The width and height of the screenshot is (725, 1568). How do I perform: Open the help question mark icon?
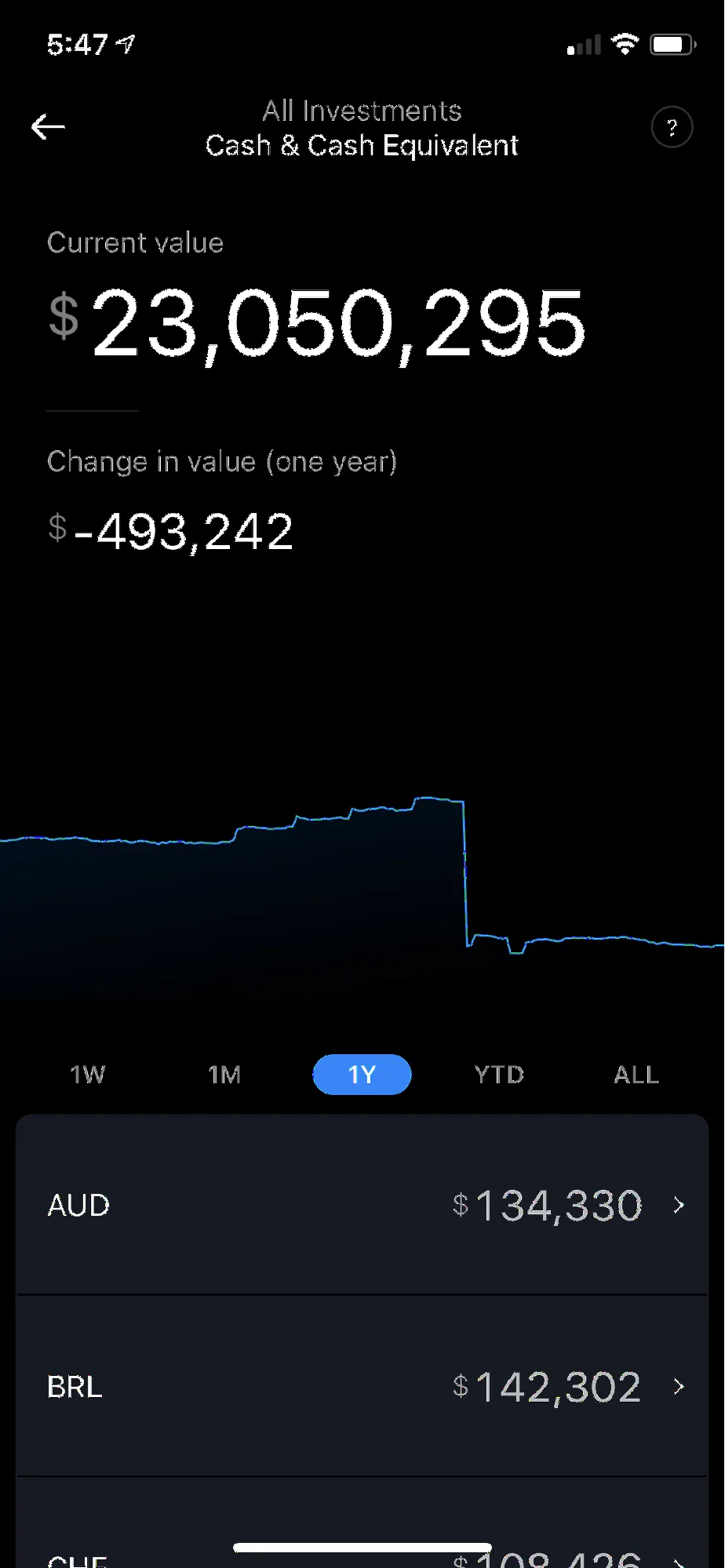(x=672, y=127)
